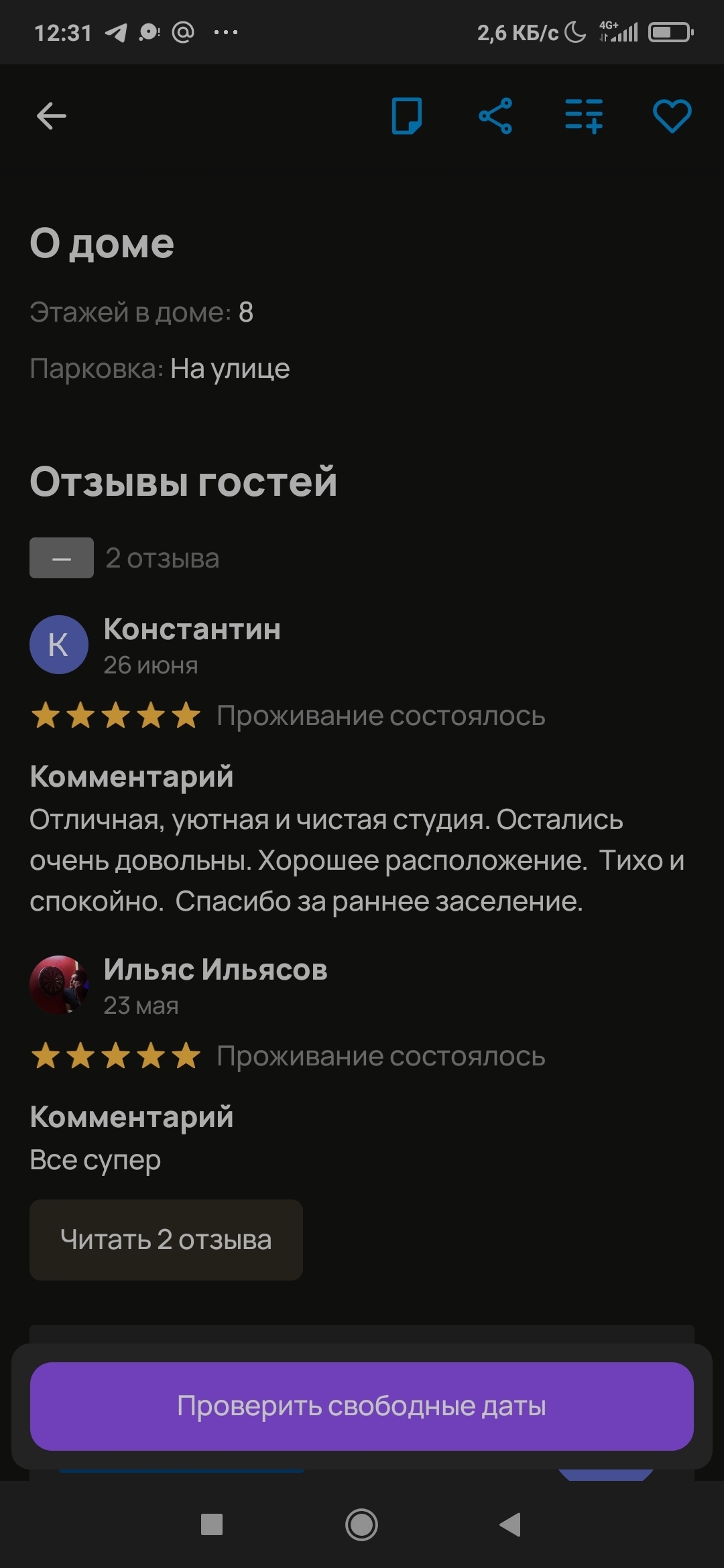Viewport: 724px width, 1568px height.
Task: Go back using the top arrow
Action: 52,116
